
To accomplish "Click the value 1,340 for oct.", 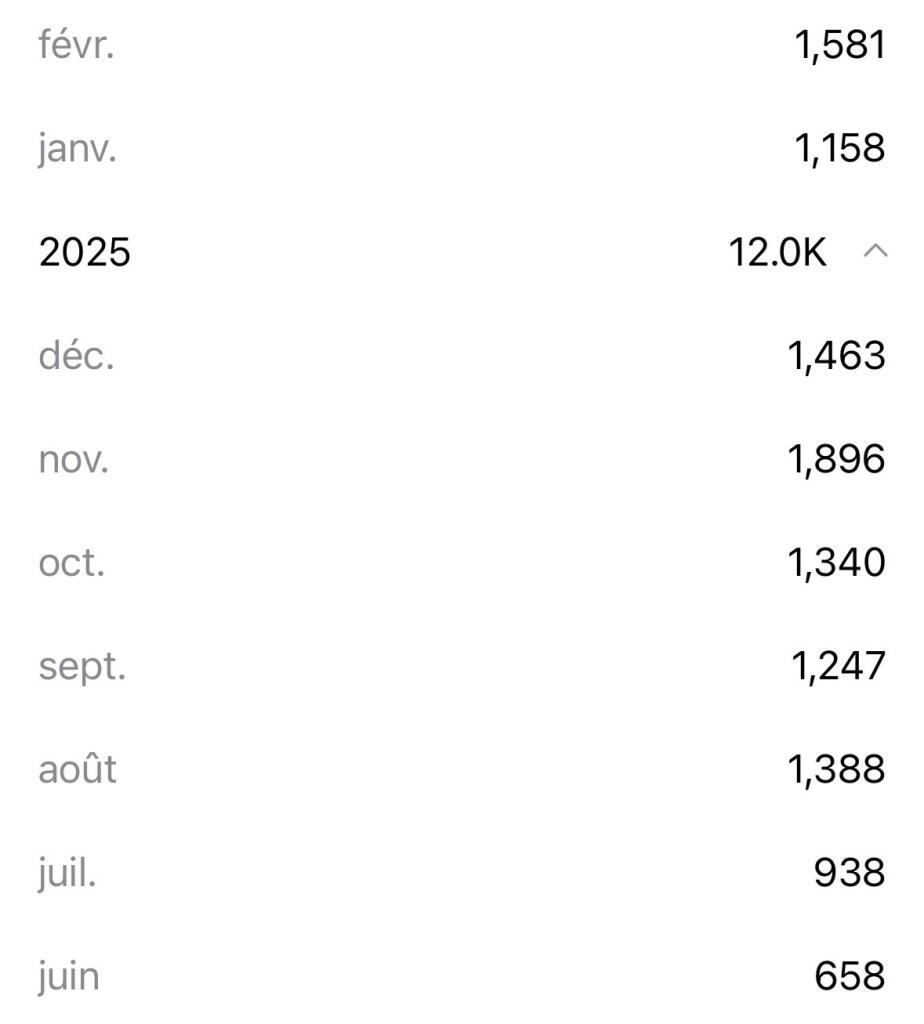I will [840, 564].
